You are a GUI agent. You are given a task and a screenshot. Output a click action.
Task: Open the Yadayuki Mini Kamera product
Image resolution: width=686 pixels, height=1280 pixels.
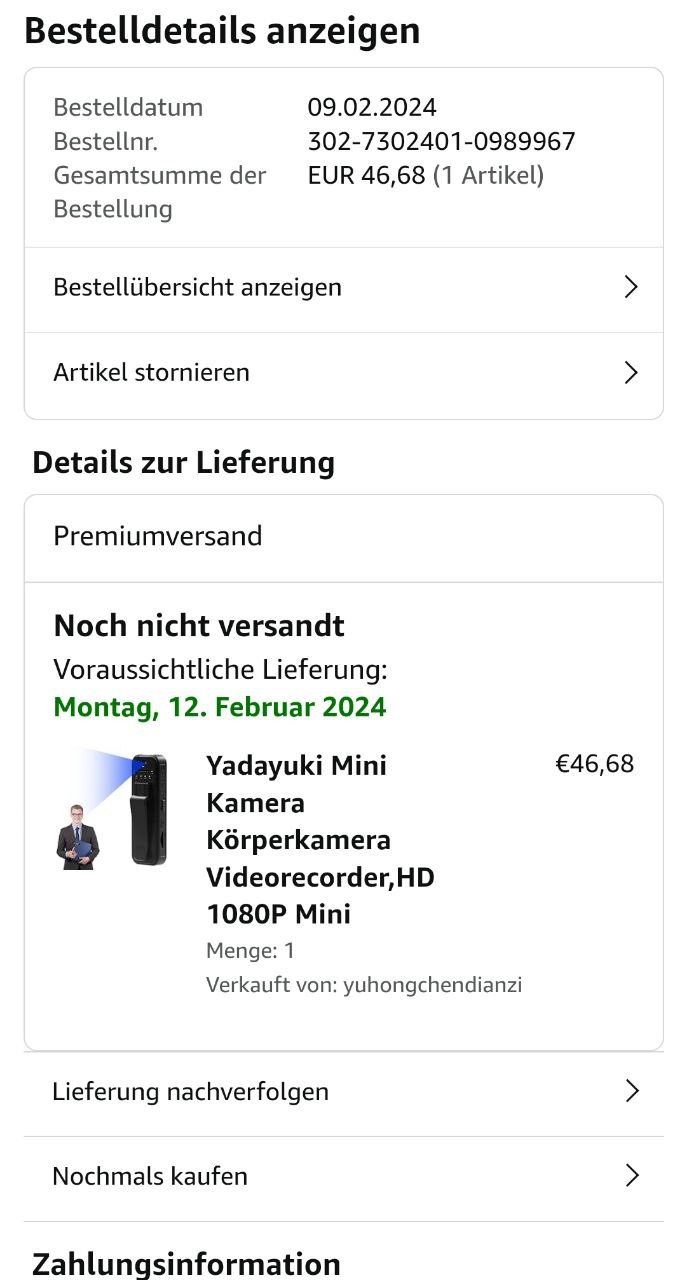(x=320, y=839)
